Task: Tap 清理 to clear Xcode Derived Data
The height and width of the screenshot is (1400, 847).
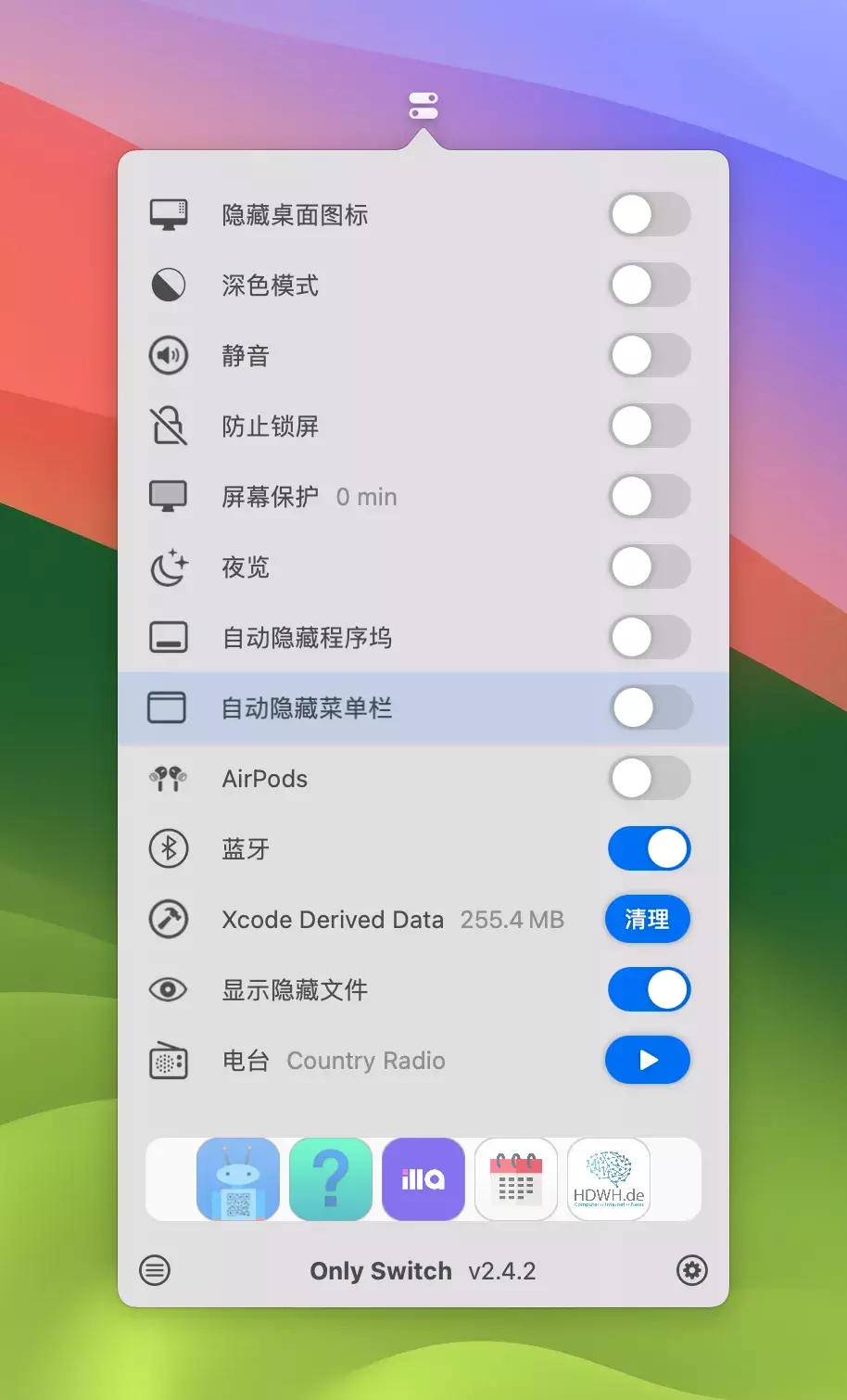Action: (647, 920)
